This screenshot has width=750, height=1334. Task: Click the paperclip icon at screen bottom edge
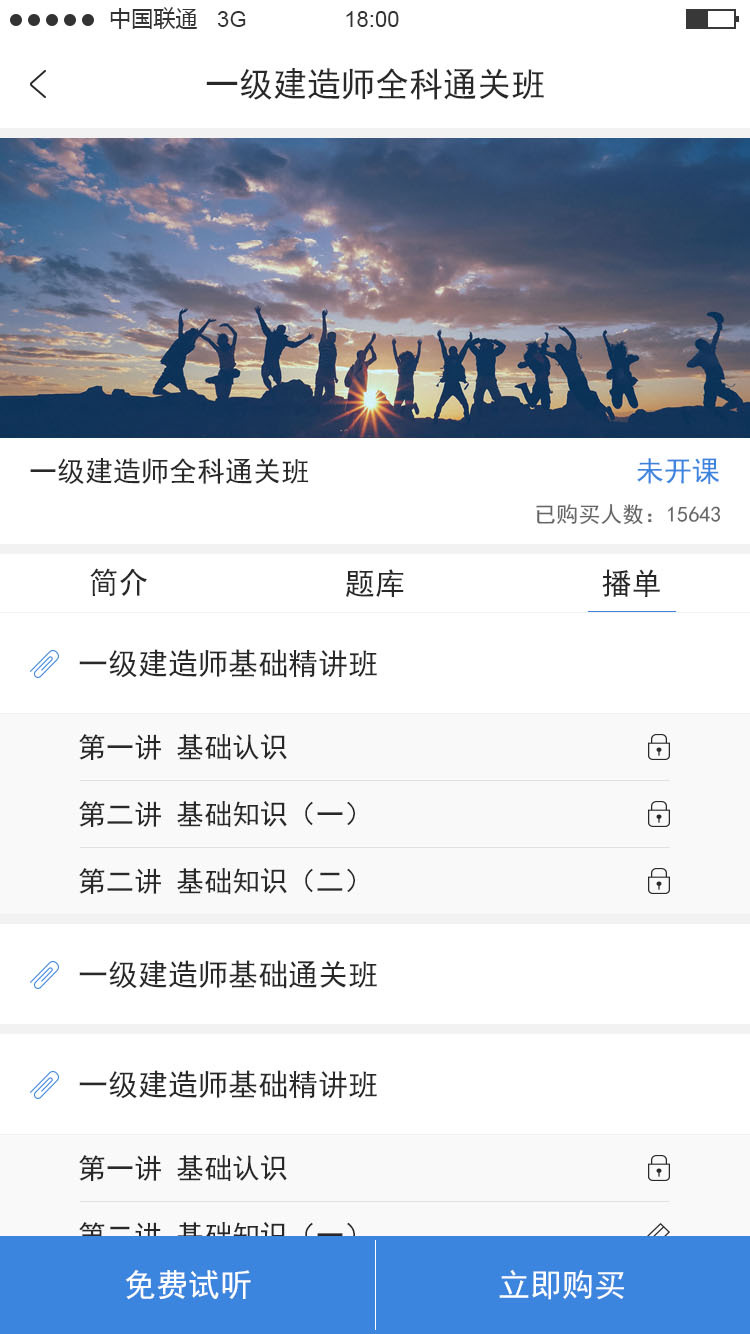click(x=658, y=1232)
